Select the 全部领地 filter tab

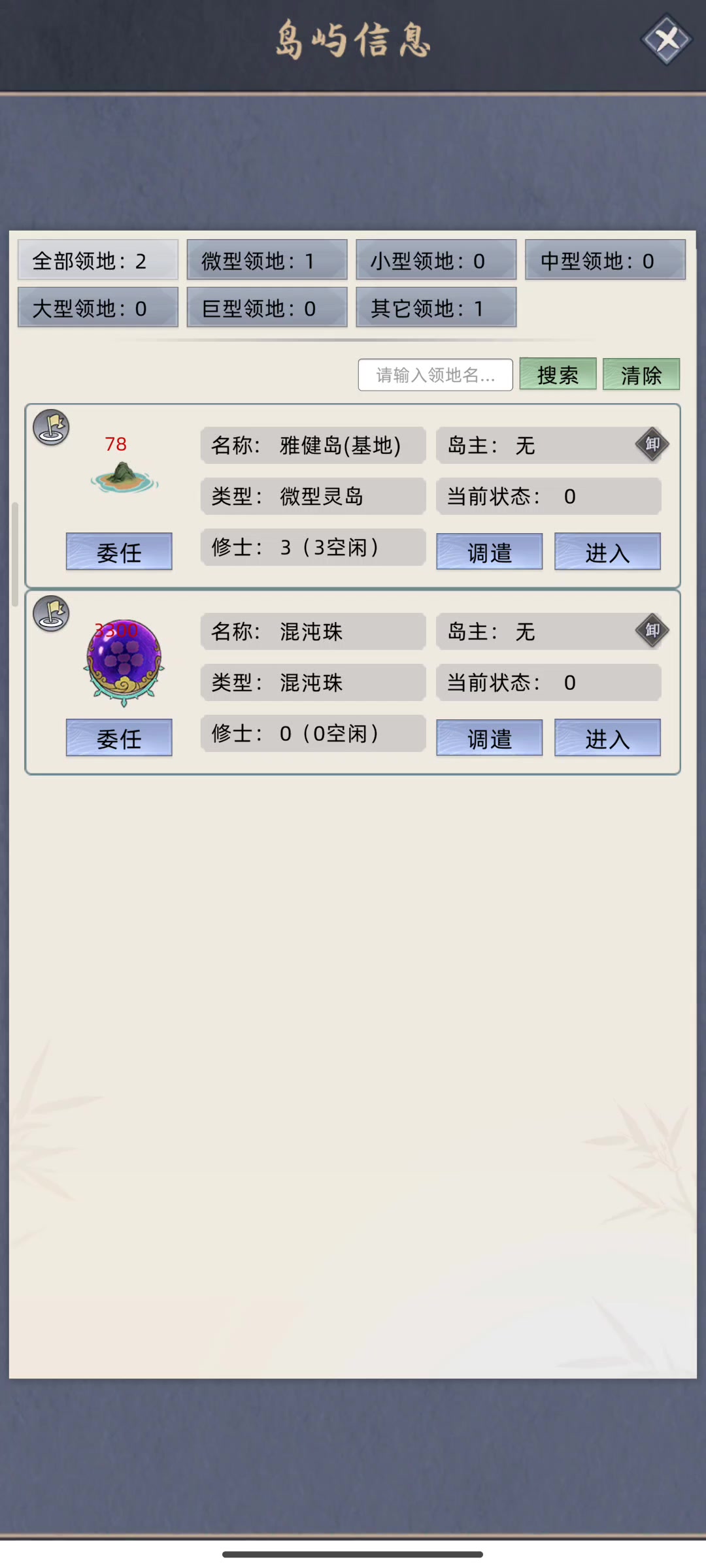pos(98,260)
